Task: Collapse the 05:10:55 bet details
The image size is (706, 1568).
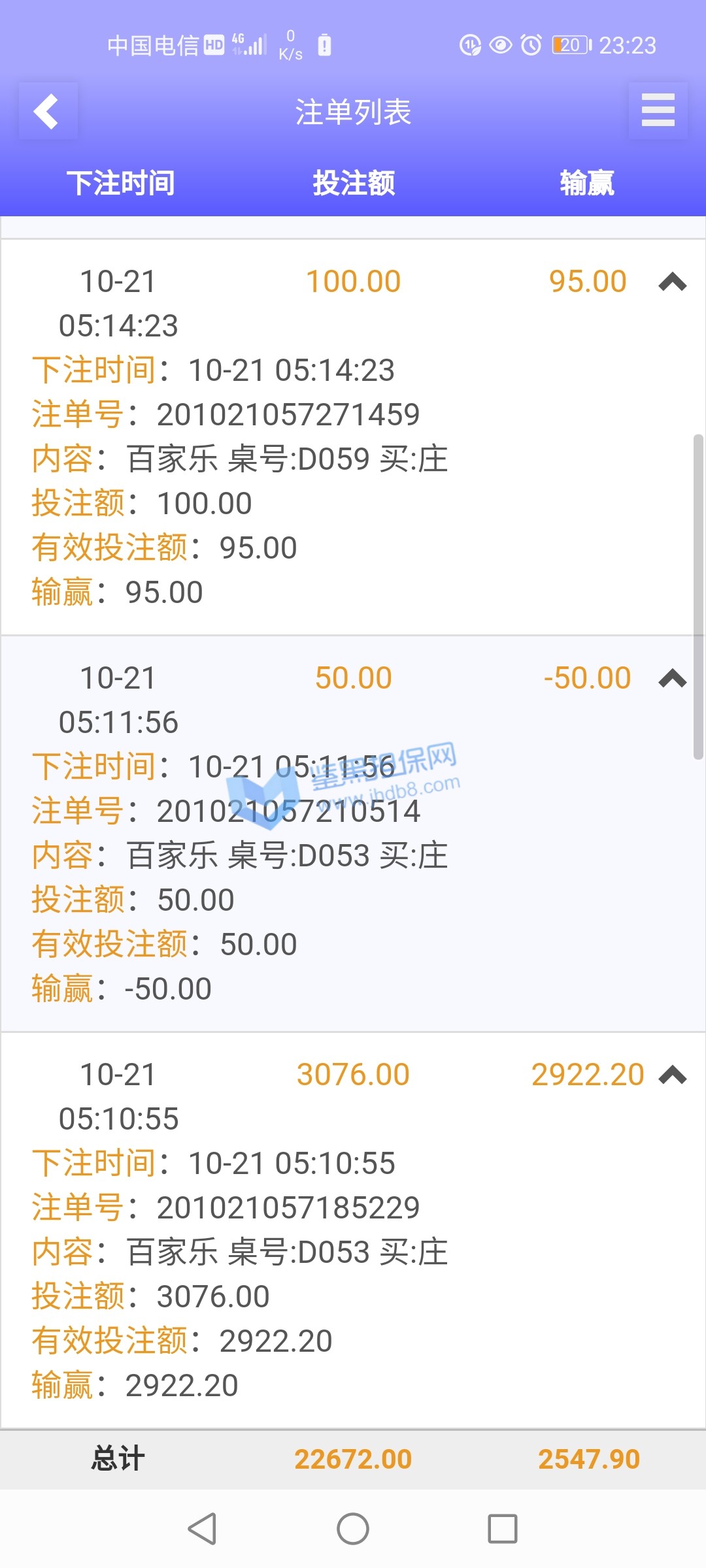Action: 672,1075
